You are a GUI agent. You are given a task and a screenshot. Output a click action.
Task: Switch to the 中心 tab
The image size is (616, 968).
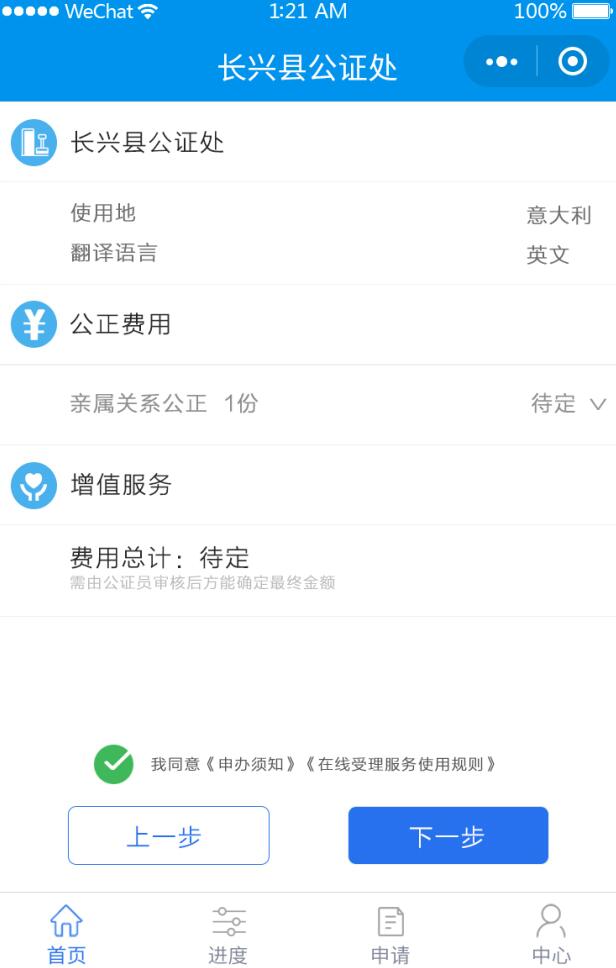(551, 933)
